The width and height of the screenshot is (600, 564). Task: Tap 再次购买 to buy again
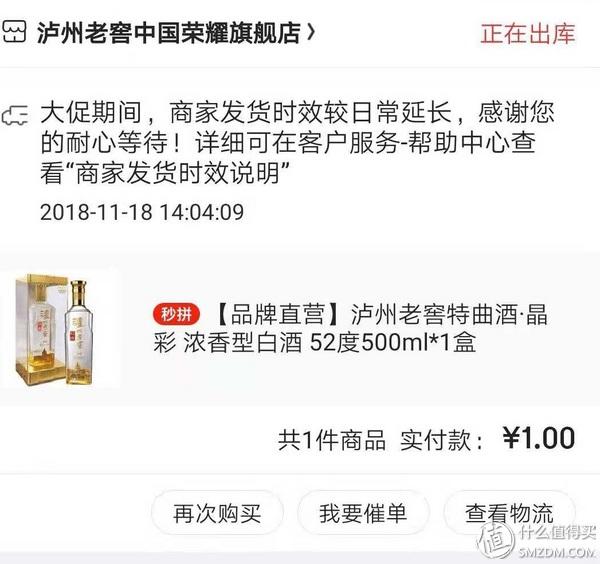(217, 515)
